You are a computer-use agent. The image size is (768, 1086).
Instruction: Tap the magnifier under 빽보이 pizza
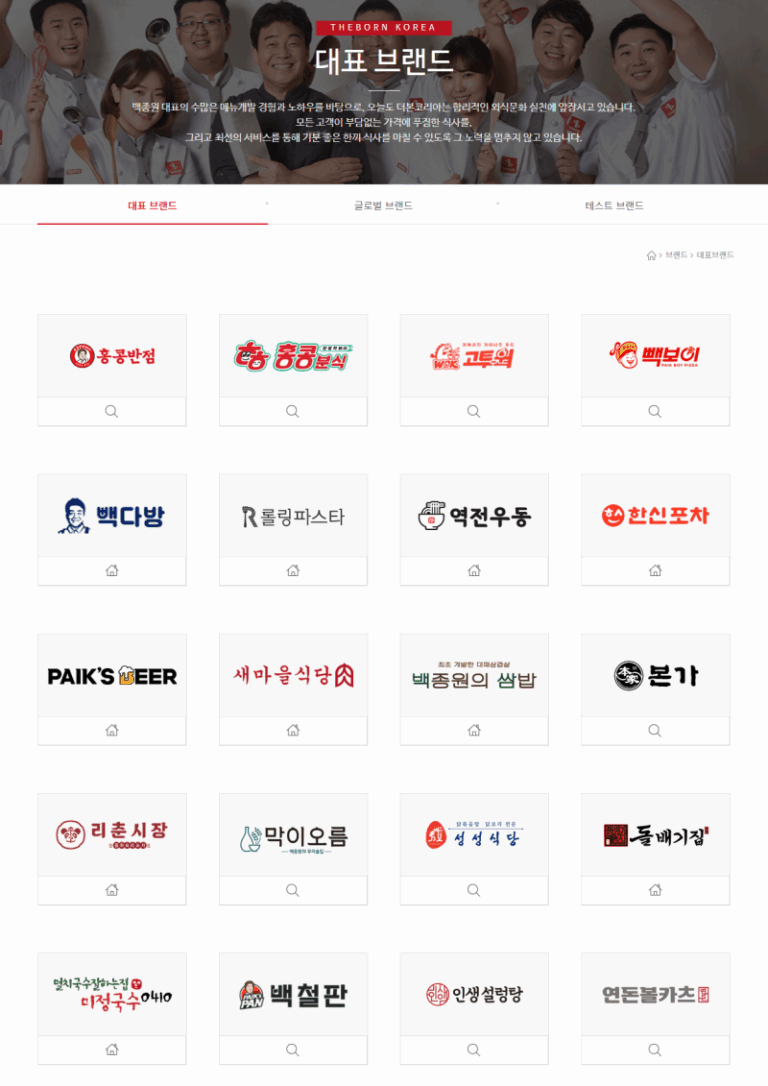[655, 411]
